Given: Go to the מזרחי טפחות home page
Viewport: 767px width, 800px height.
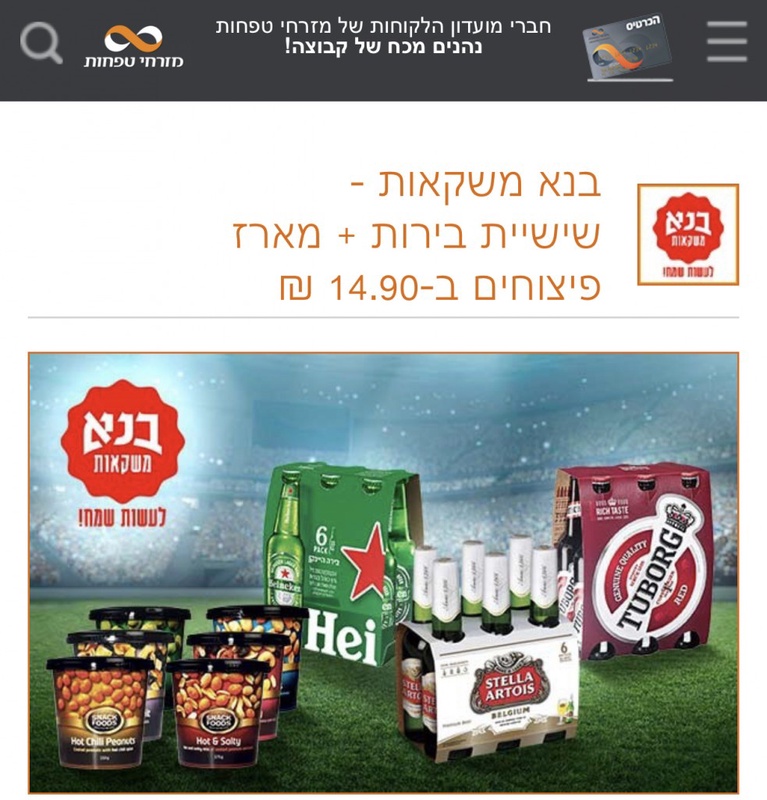Looking at the screenshot, I should click(x=134, y=46).
